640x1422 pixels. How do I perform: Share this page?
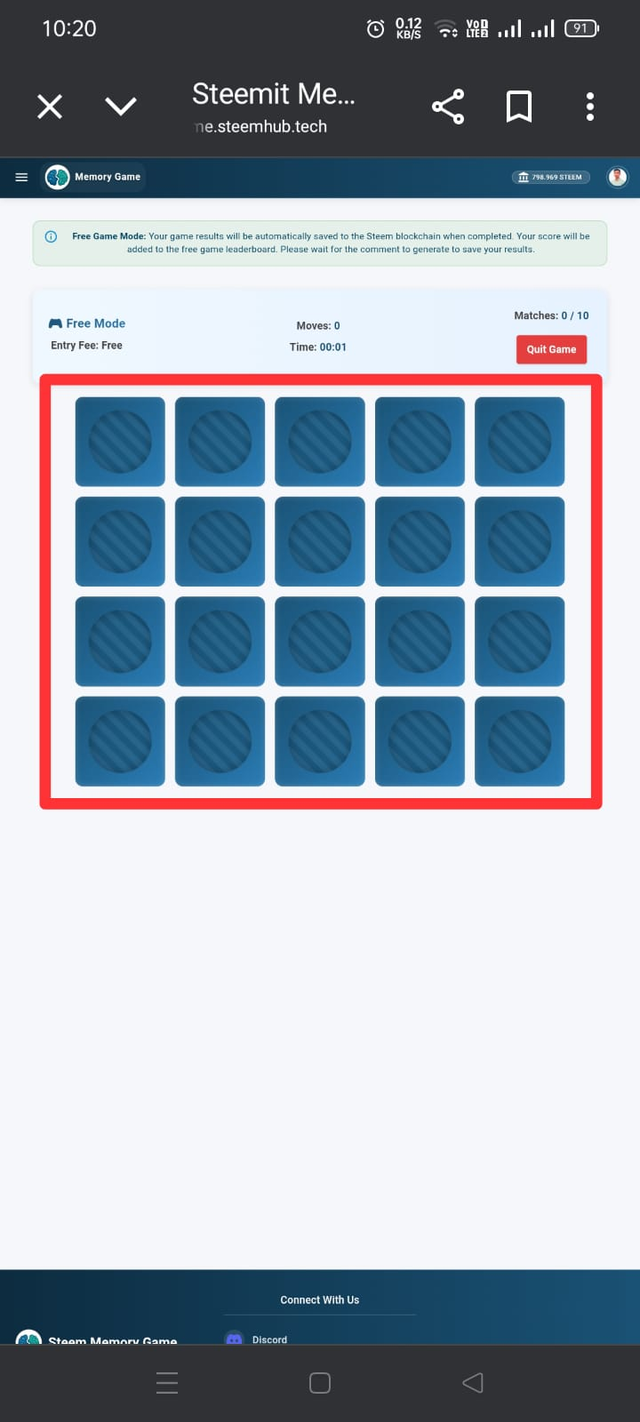[x=448, y=106]
